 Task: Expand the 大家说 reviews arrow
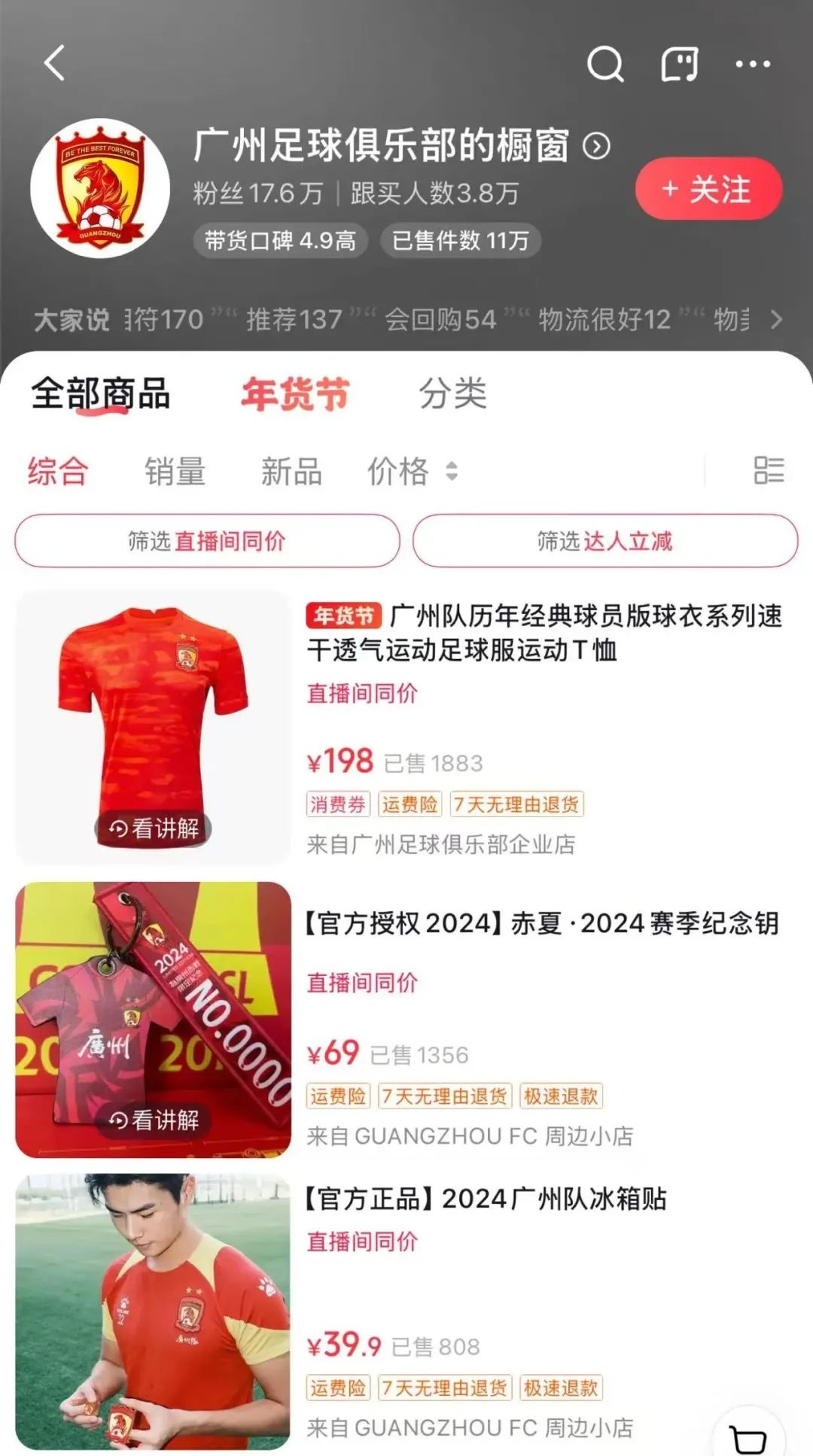tap(776, 320)
